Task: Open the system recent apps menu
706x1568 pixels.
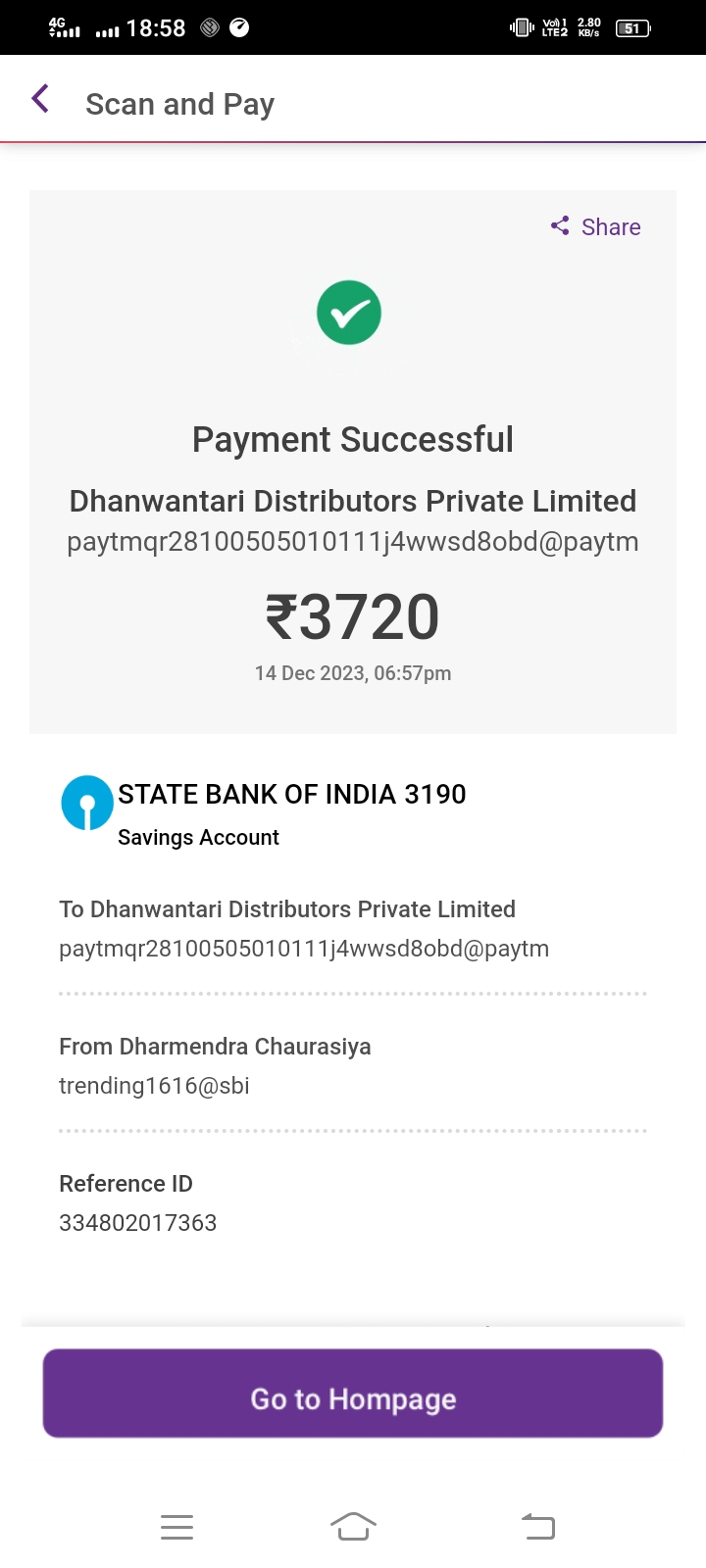Action: pos(176,1527)
